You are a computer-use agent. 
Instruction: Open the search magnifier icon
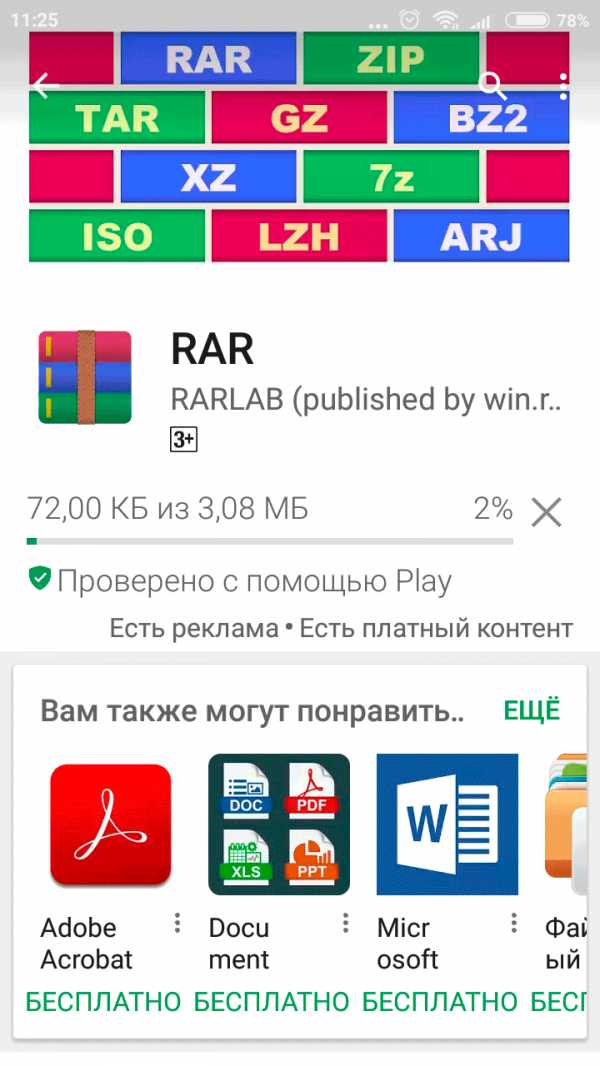click(x=492, y=86)
